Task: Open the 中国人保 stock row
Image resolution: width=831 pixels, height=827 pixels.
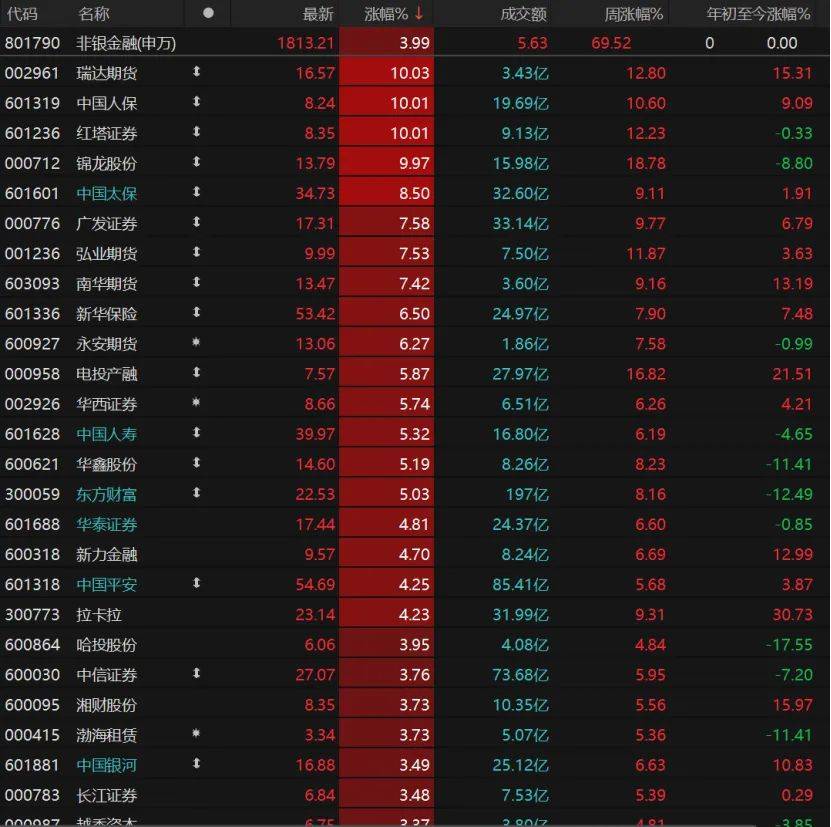Action: (x=107, y=103)
